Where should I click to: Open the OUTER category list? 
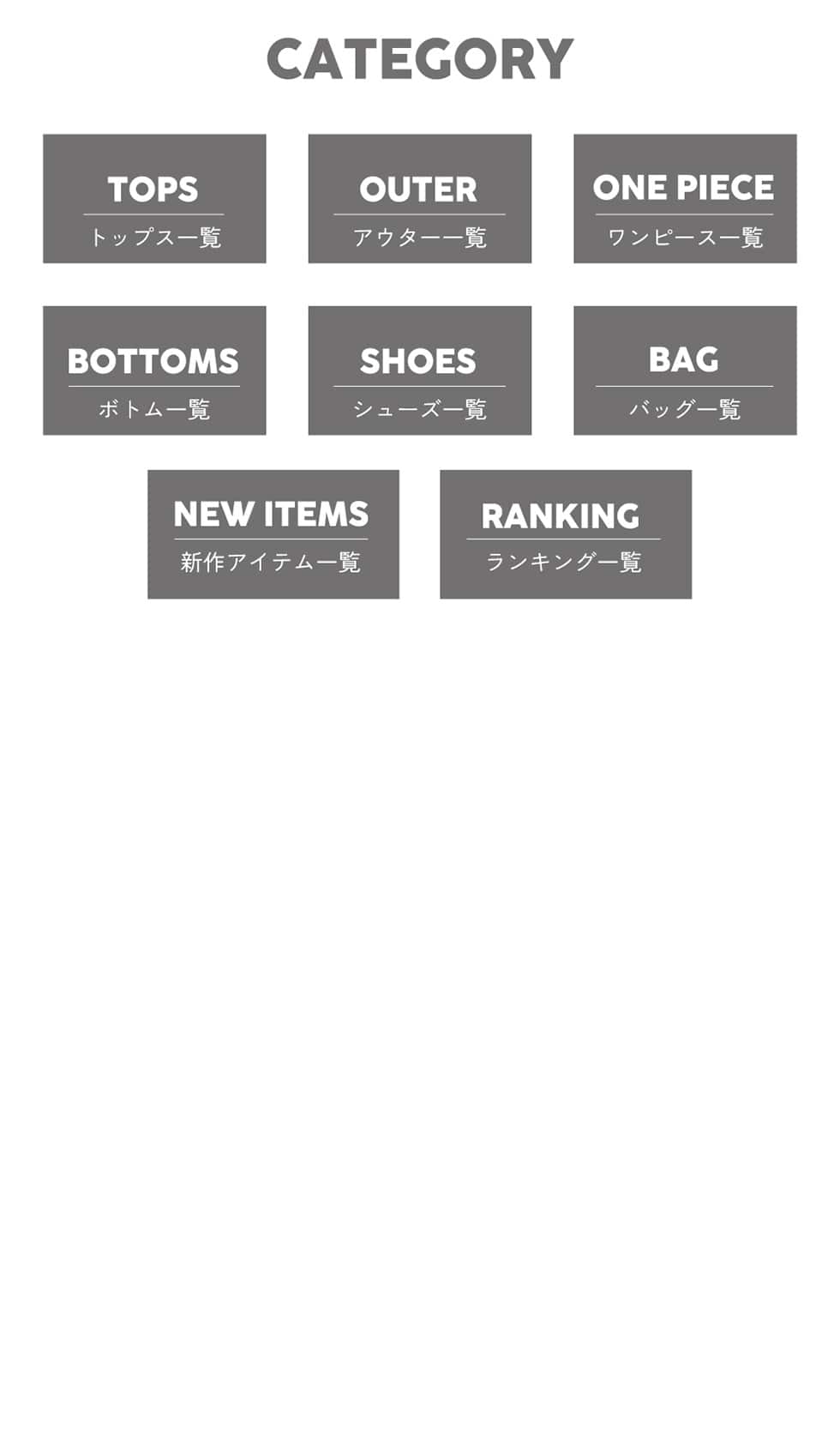pyautogui.click(x=419, y=198)
